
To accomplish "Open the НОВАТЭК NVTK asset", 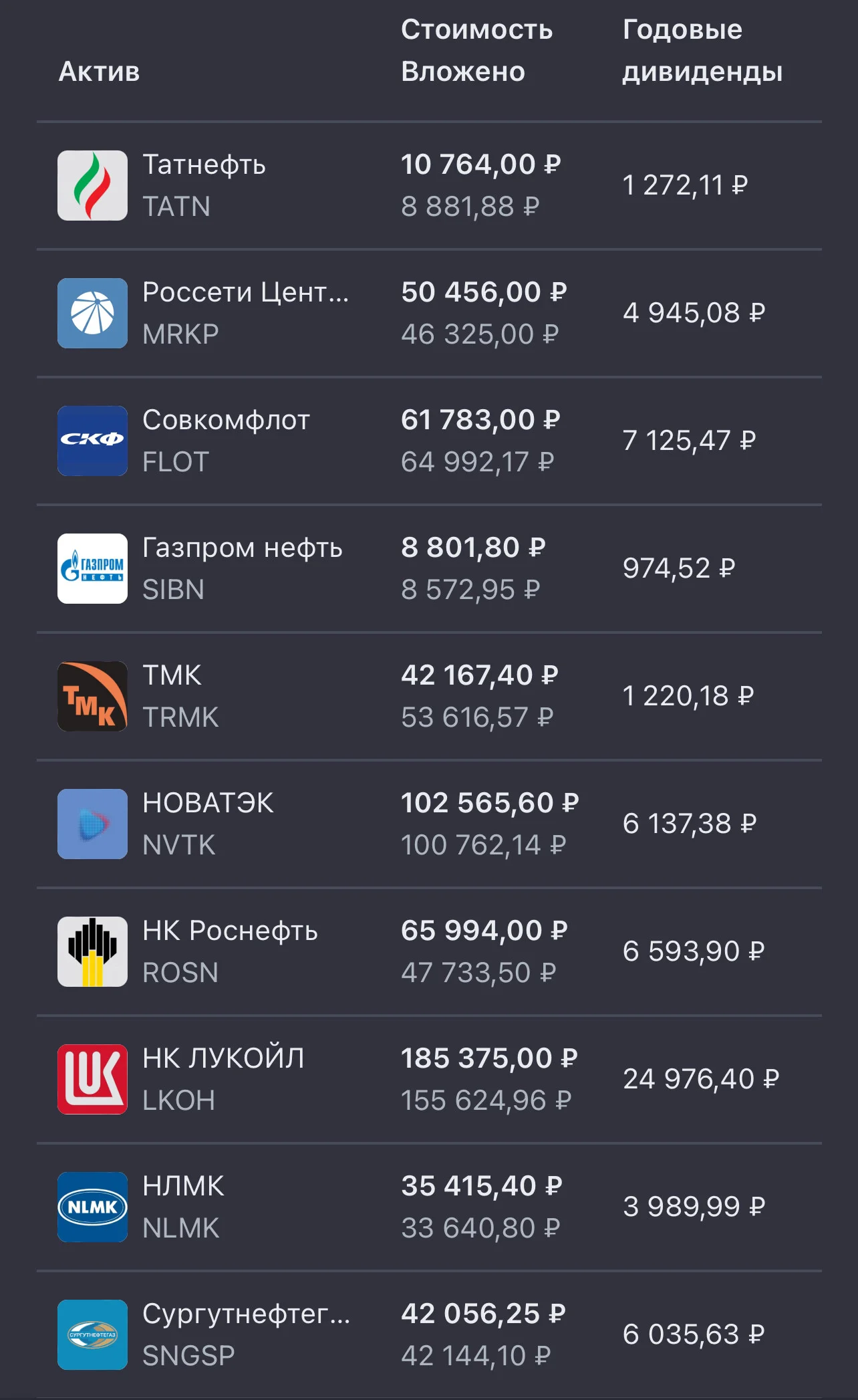I will [x=429, y=824].
